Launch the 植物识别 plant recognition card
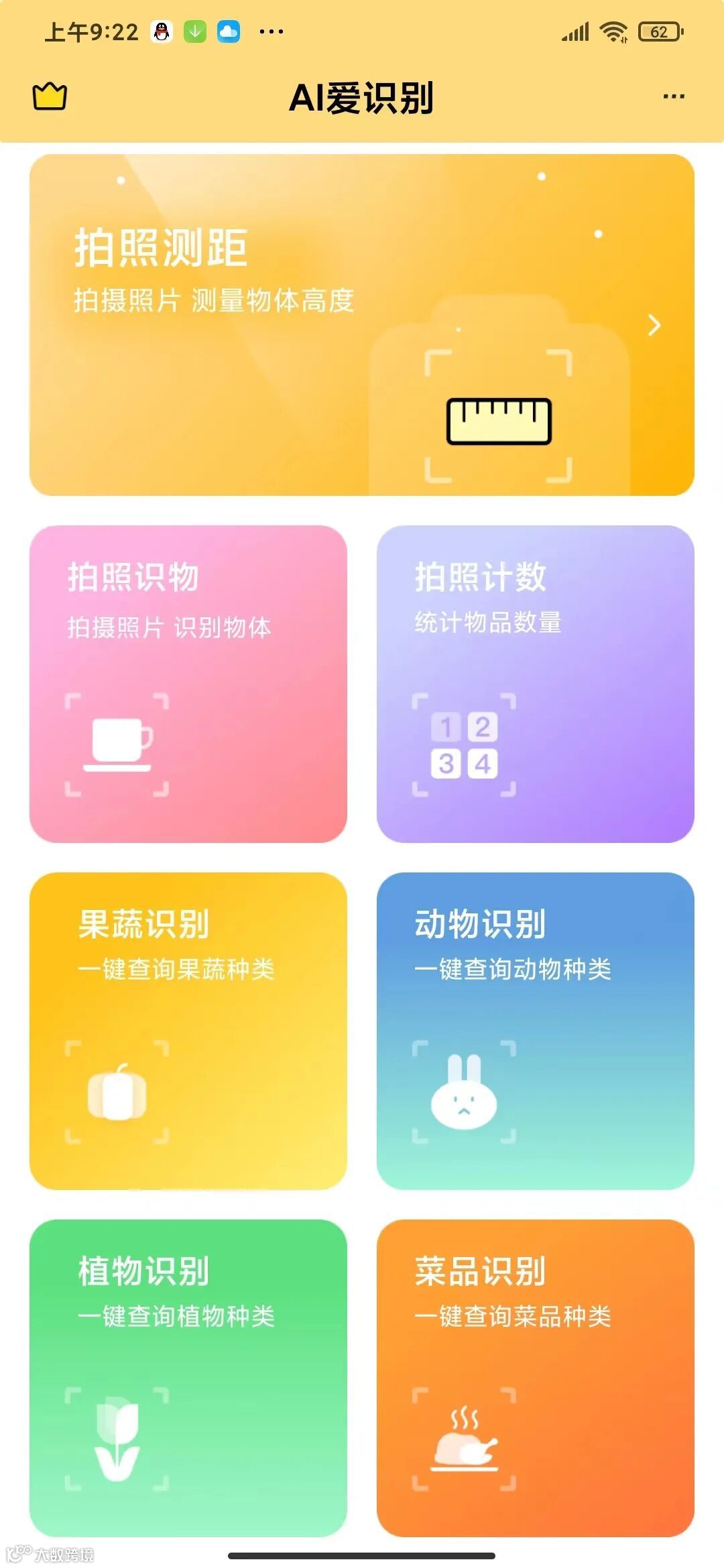The height and width of the screenshot is (1568, 724). click(188, 1378)
